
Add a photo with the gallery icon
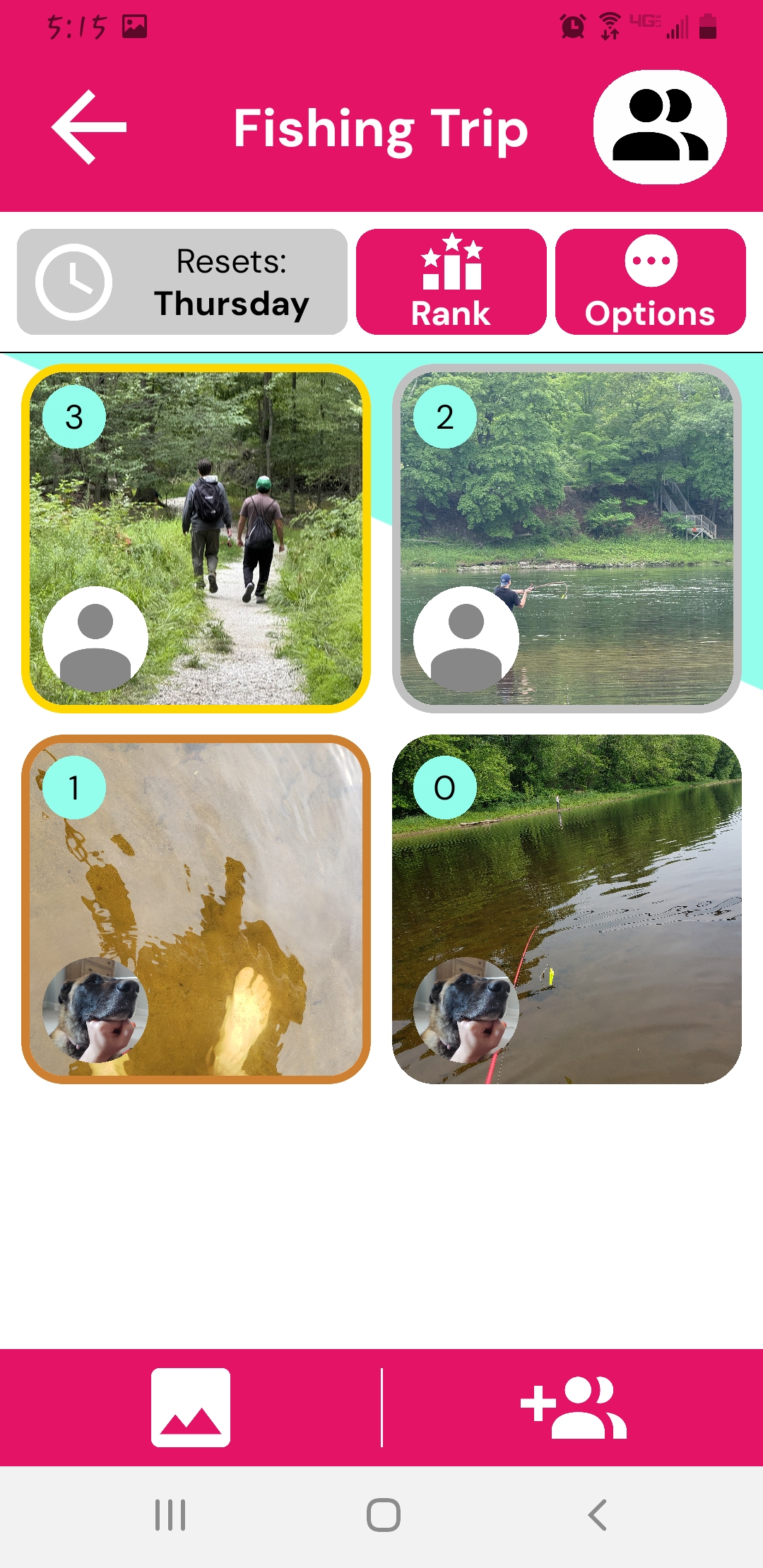(191, 1407)
